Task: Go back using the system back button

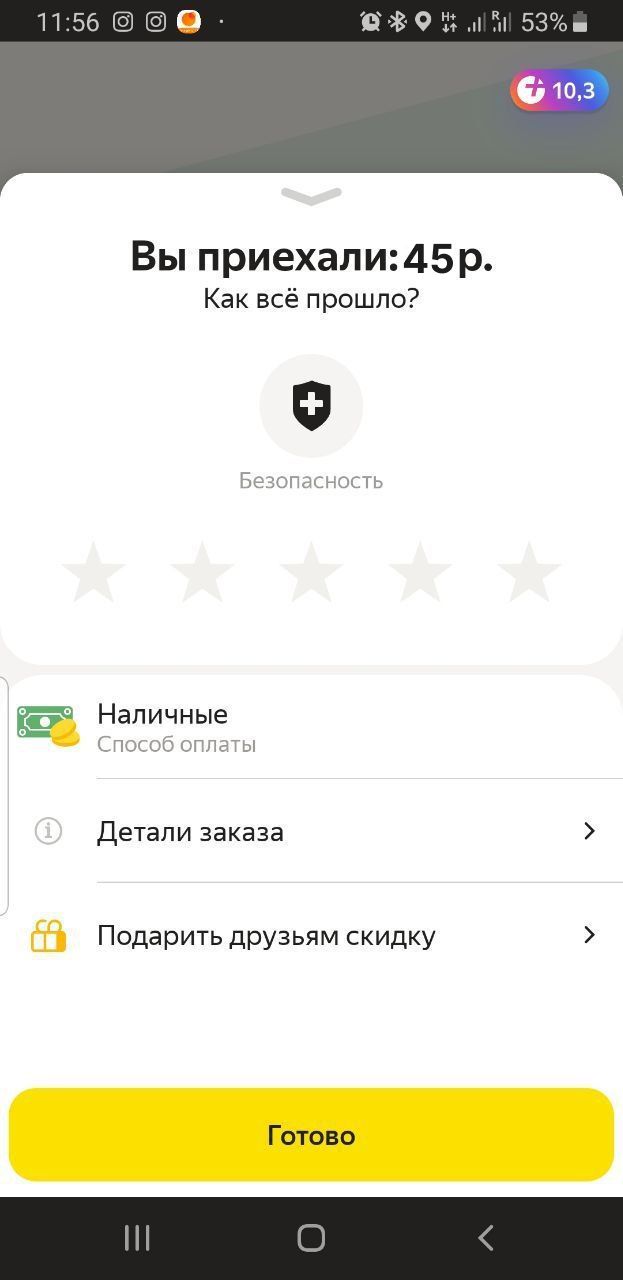Action: [x=486, y=1238]
